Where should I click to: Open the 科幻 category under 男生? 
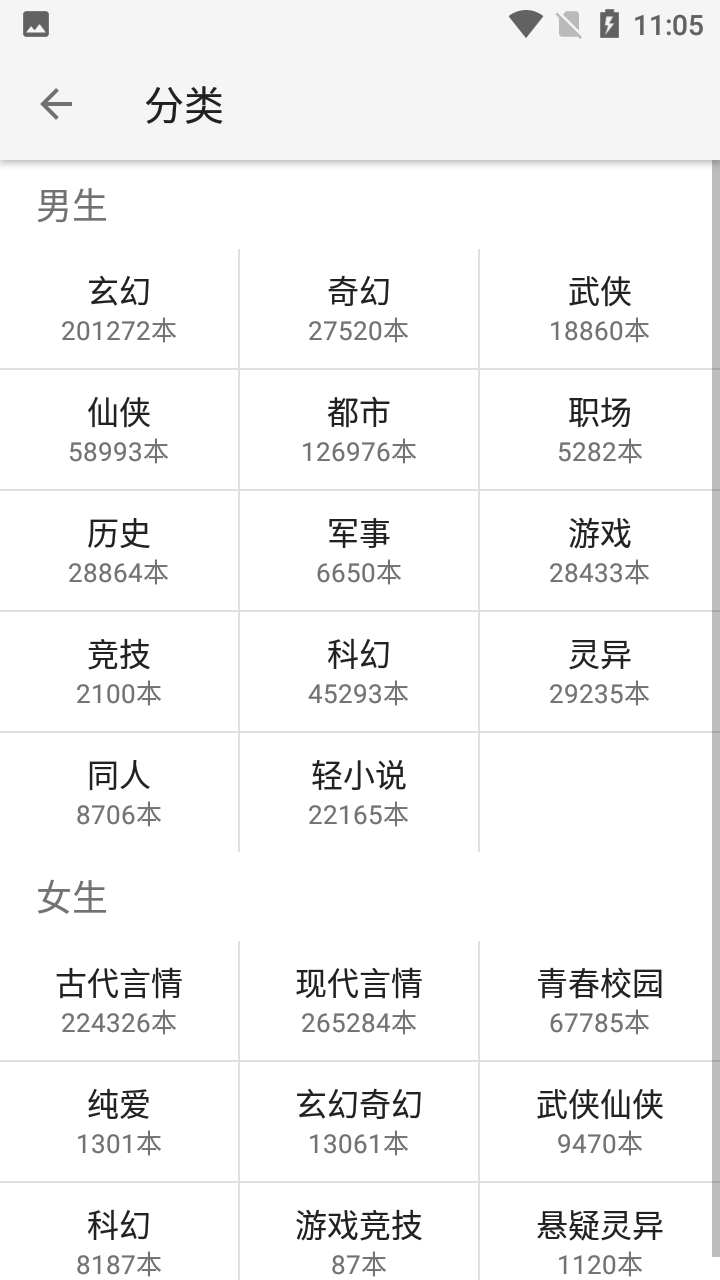[x=358, y=670]
